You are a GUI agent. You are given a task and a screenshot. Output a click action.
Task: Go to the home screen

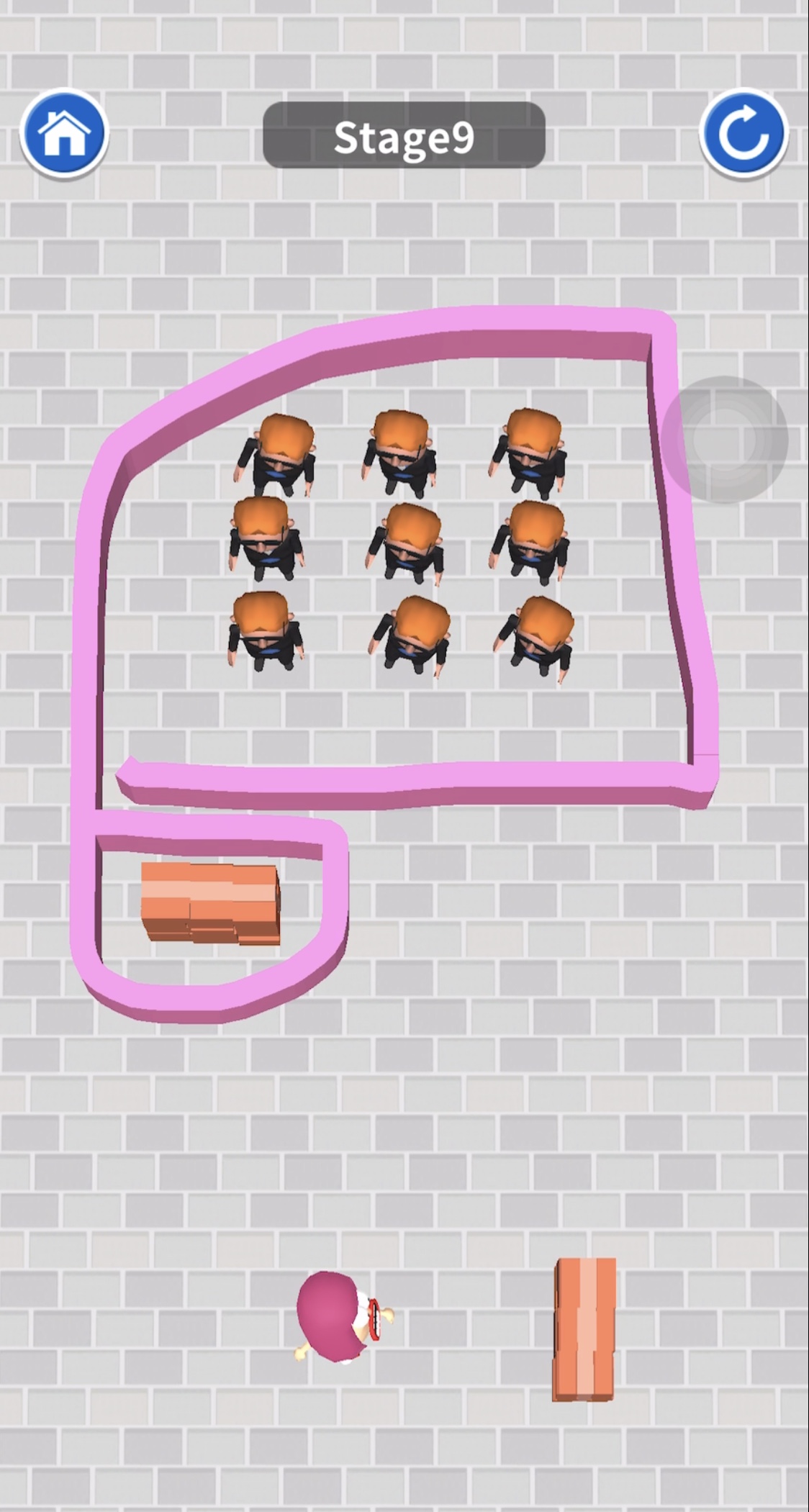(x=64, y=134)
